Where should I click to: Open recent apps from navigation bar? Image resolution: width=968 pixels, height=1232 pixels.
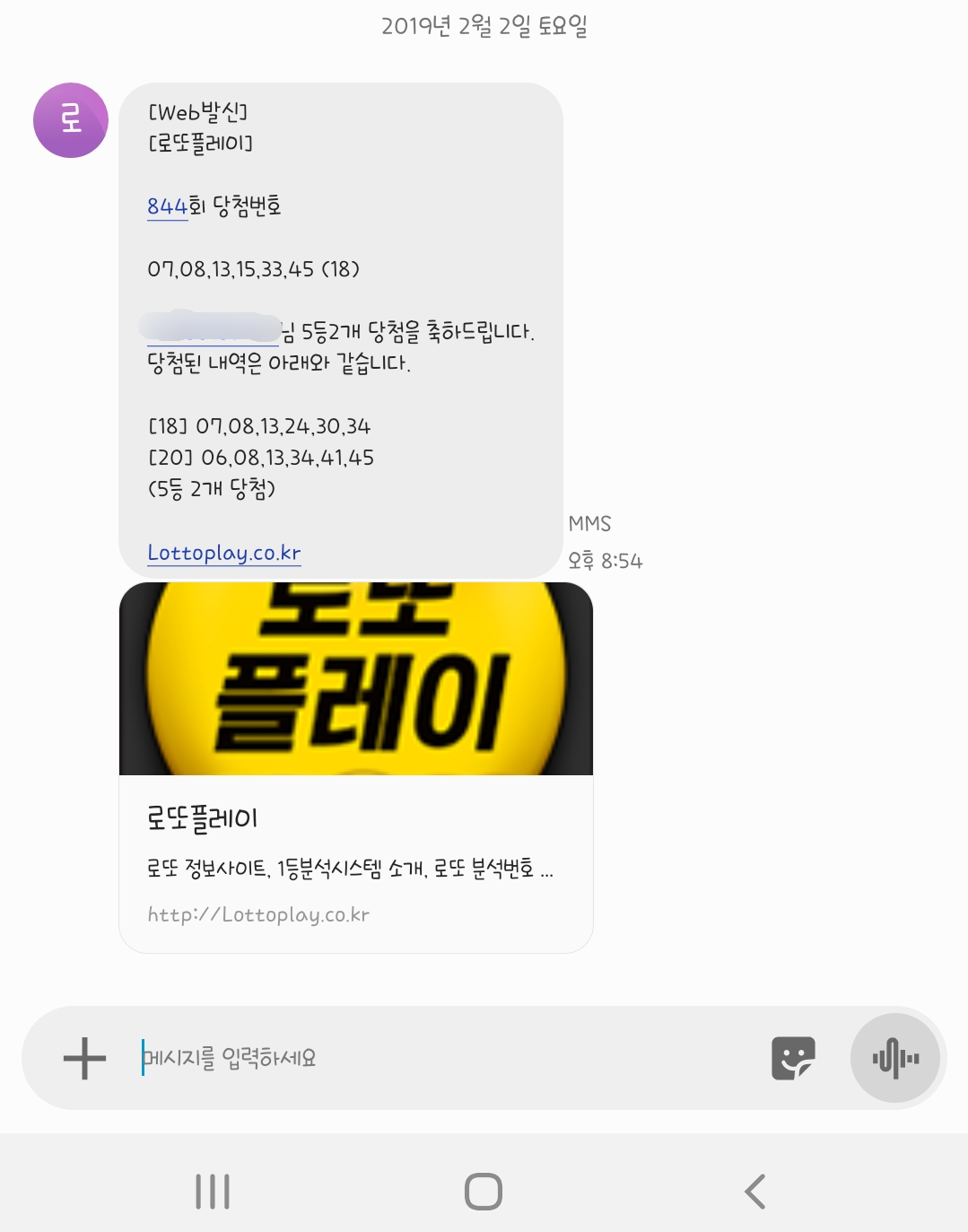tap(213, 1192)
